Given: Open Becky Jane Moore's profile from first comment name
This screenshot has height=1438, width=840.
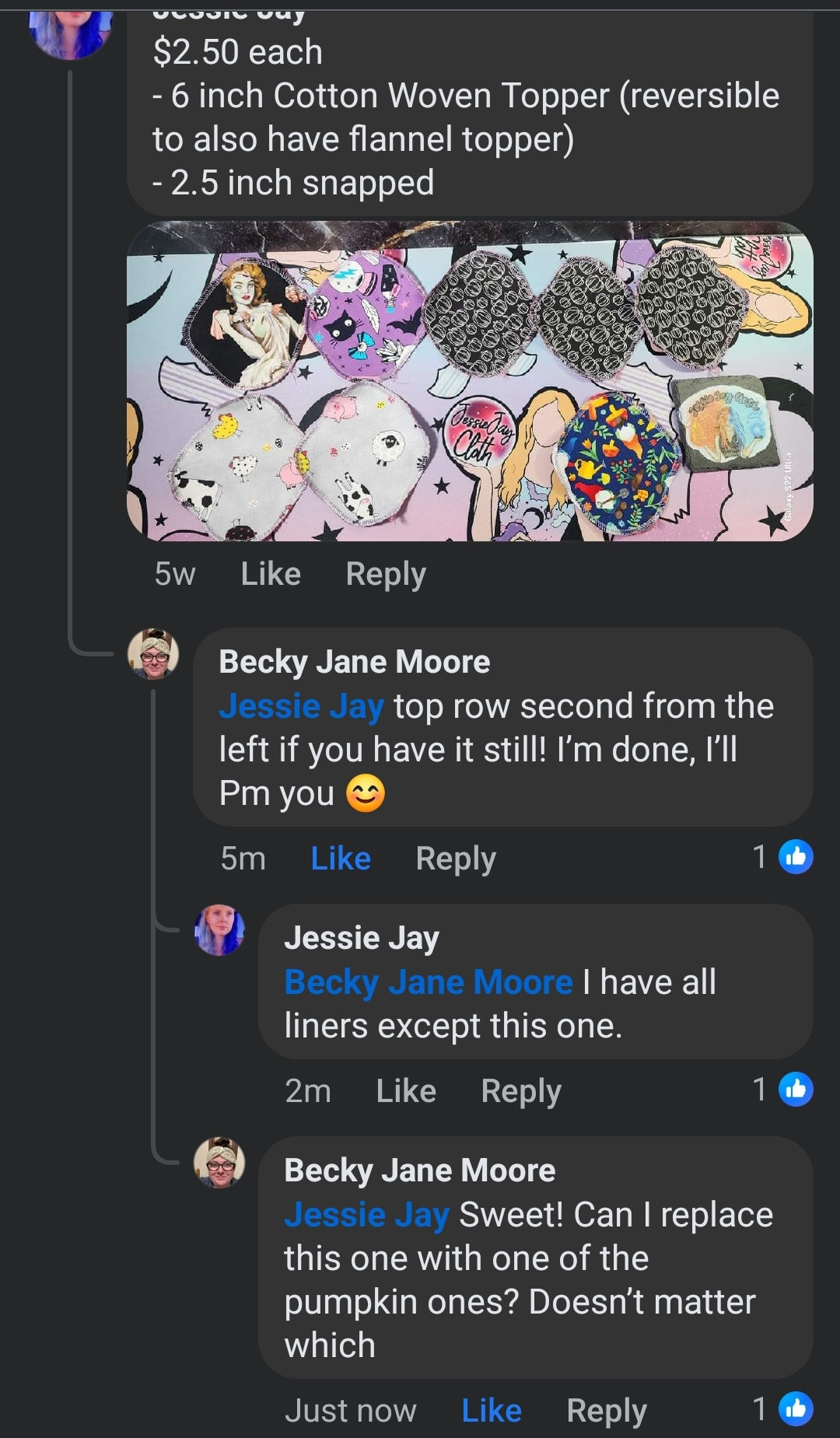Looking at the screenshot, I should (355, 662).
